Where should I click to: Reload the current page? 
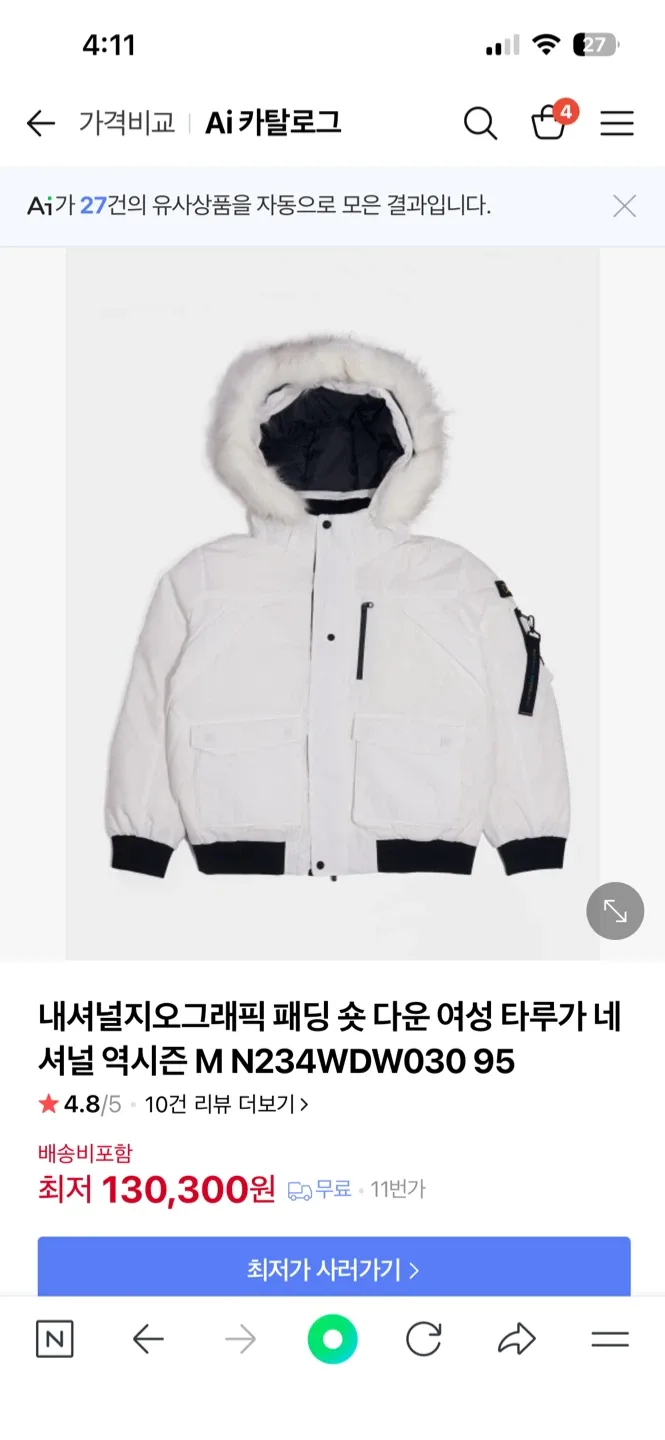point(424,1340)
